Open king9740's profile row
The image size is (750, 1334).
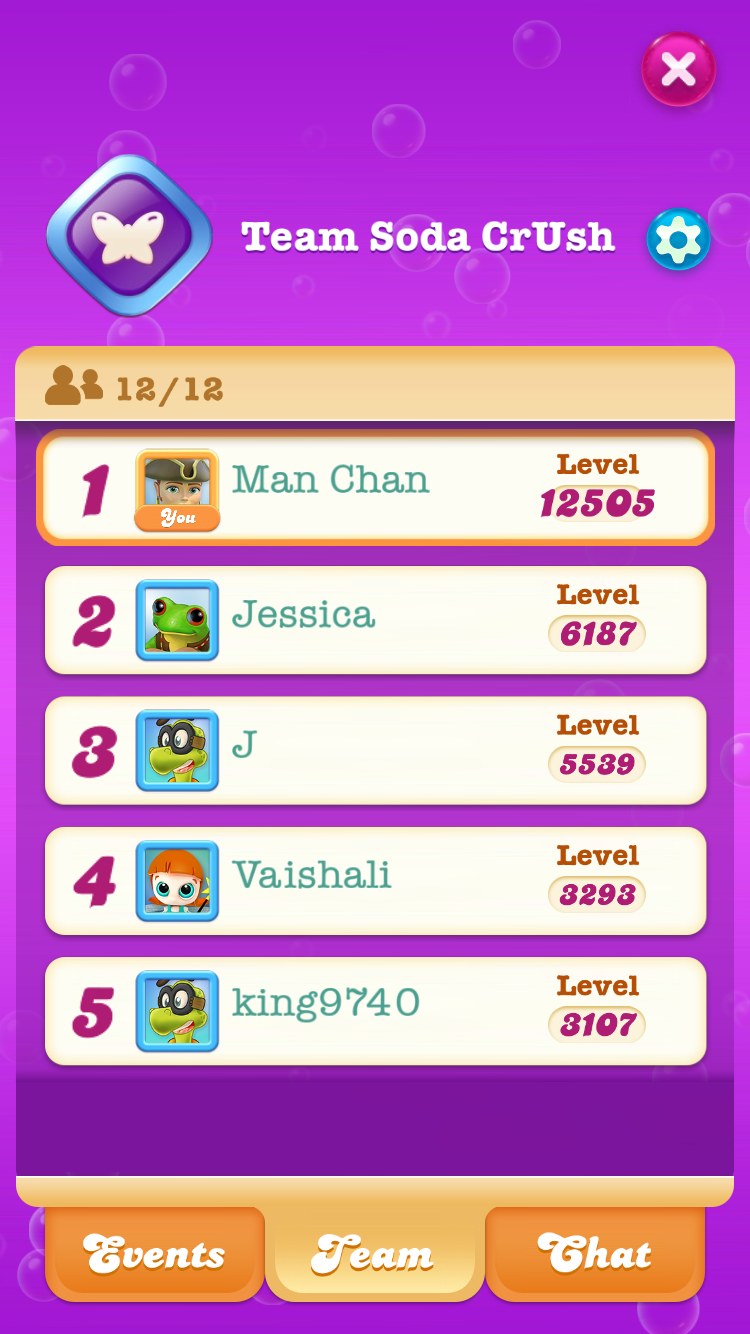click(x=375, y=1011)
